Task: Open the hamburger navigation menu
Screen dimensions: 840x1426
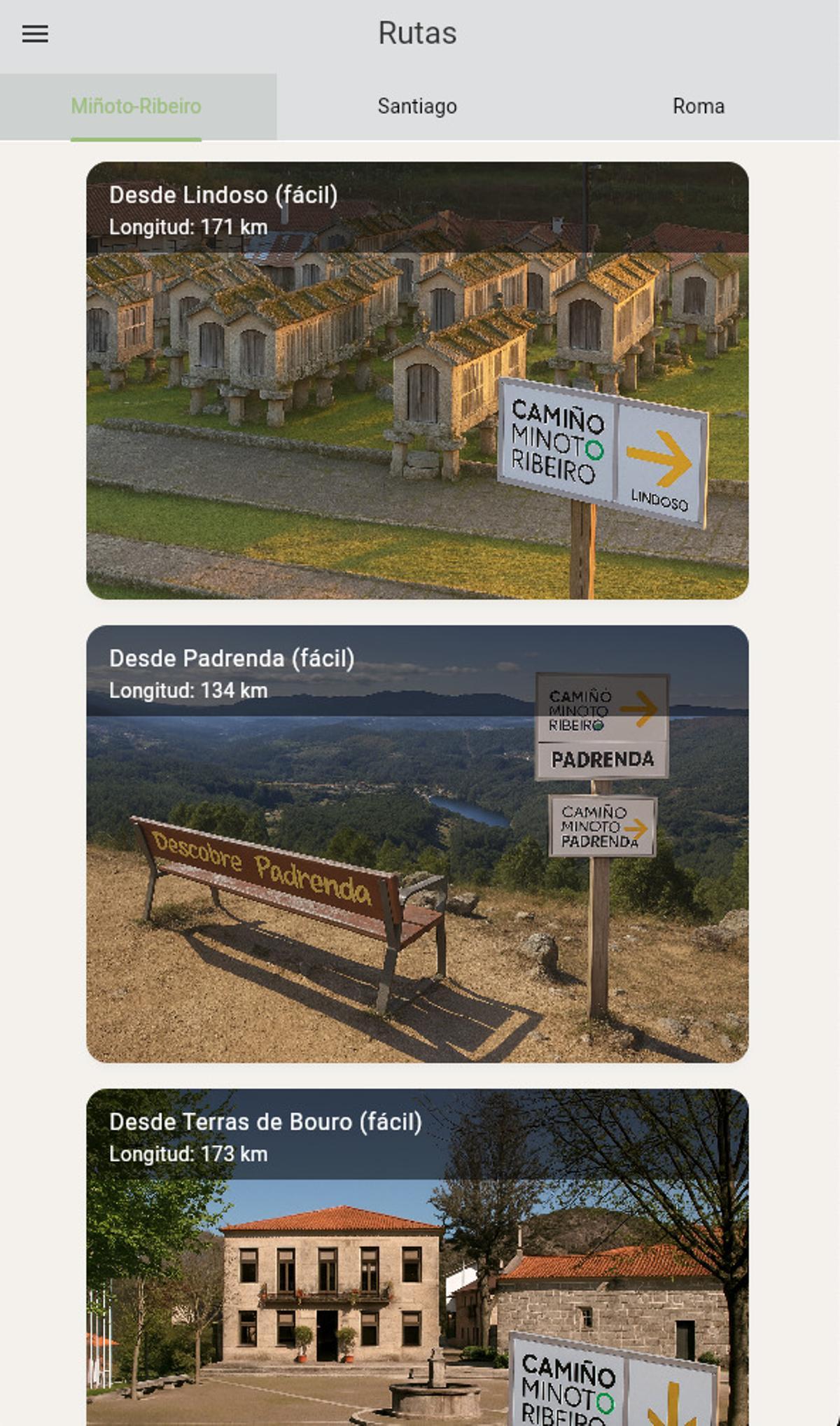Action: pyautogui.click(x=35, y=34)
